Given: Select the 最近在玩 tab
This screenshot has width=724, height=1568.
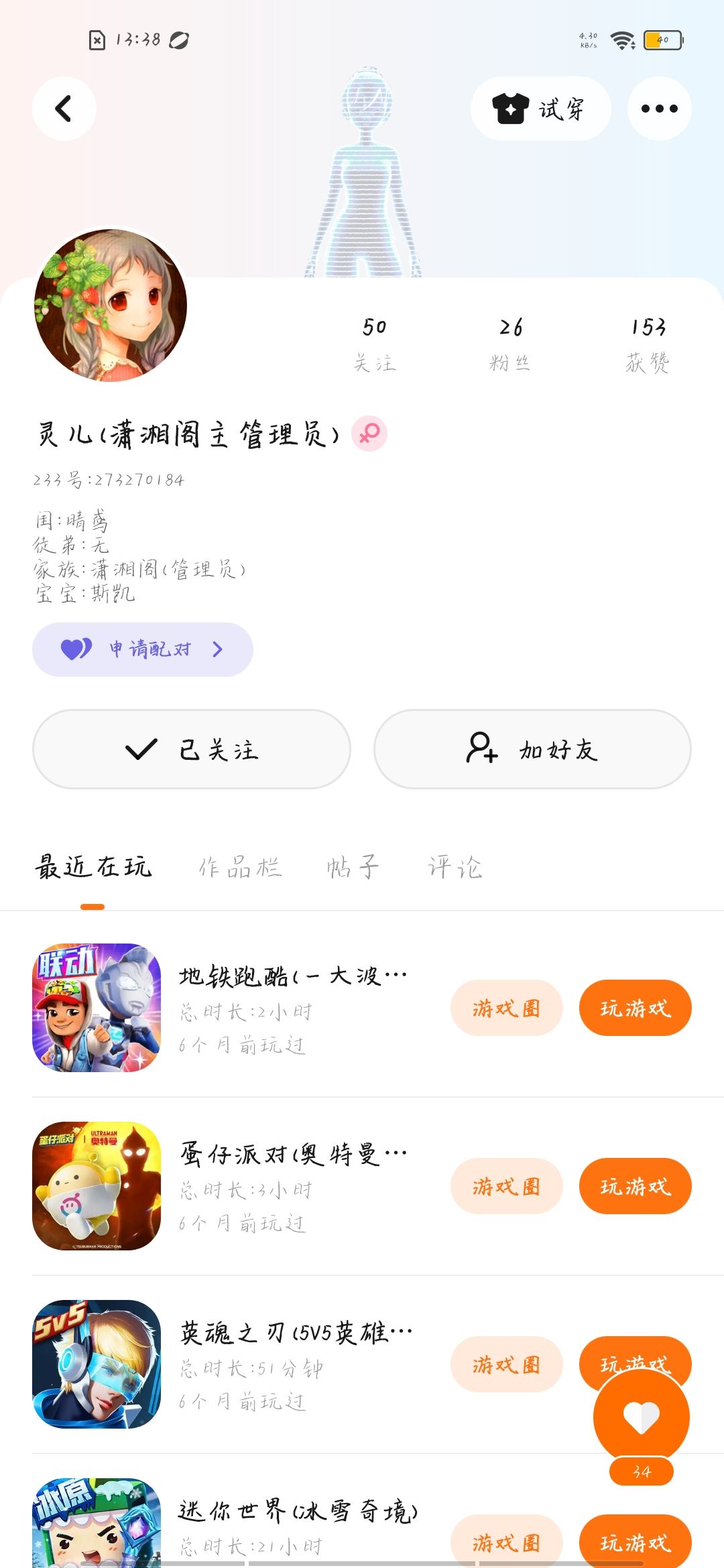Looking at the screenshot, I should pyautogui.click(x=93, y=867).
